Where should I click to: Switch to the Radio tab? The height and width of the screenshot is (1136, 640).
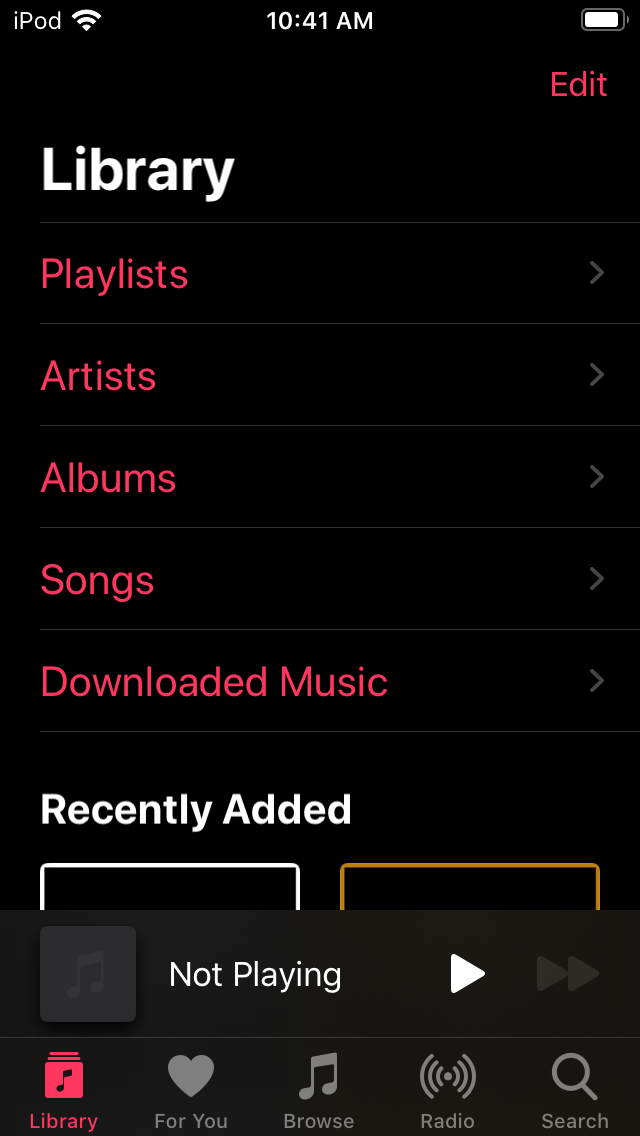447,1092
